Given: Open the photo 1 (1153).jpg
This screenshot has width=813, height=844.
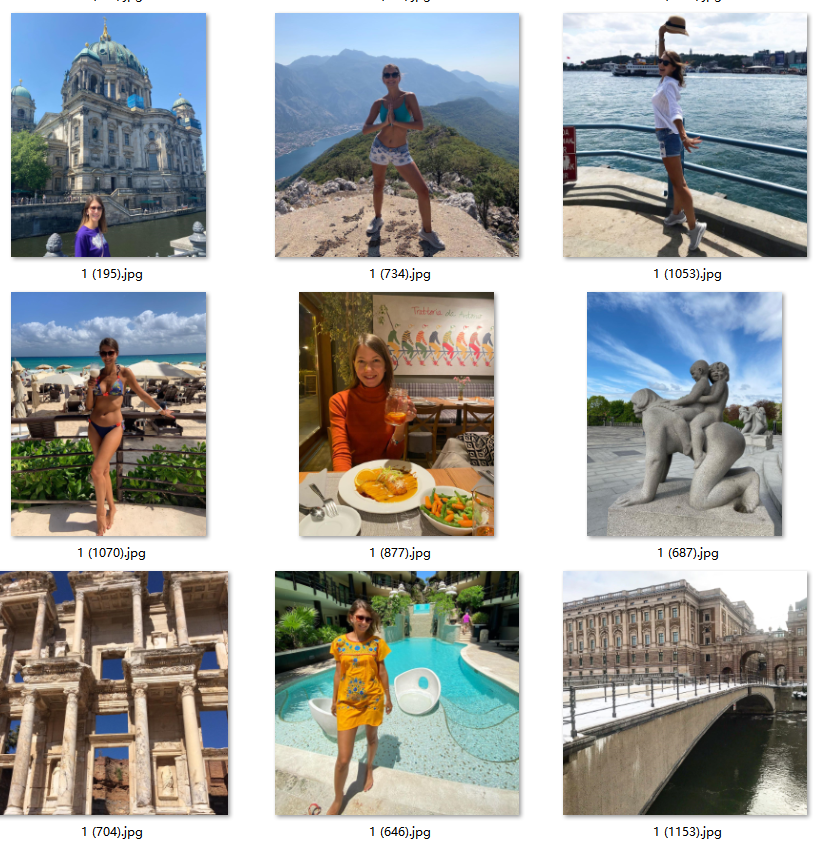Looking at the screenshot, I should pos(684,693).
